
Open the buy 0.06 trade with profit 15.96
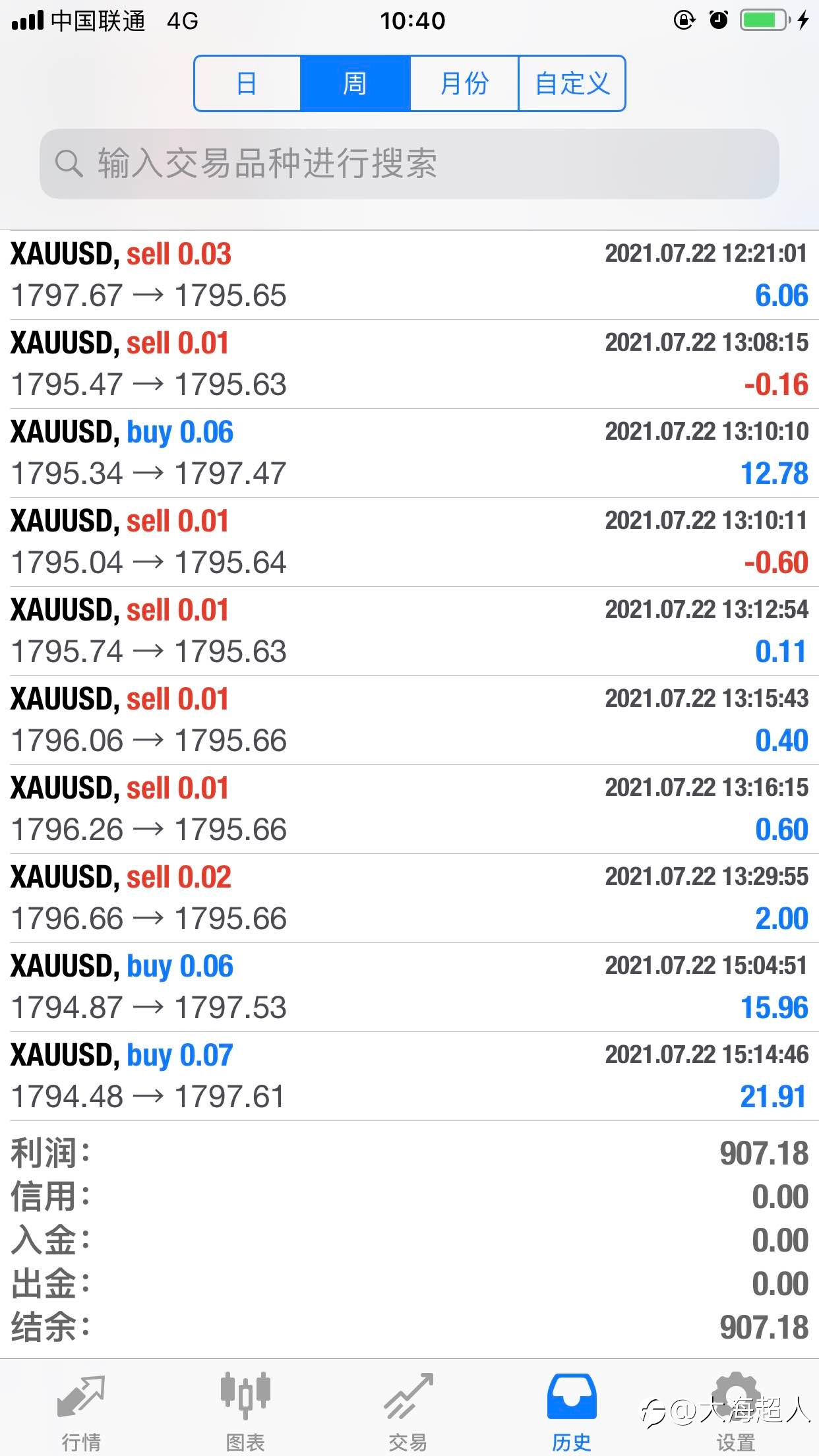pyautogui.click(x=409, y=987)
